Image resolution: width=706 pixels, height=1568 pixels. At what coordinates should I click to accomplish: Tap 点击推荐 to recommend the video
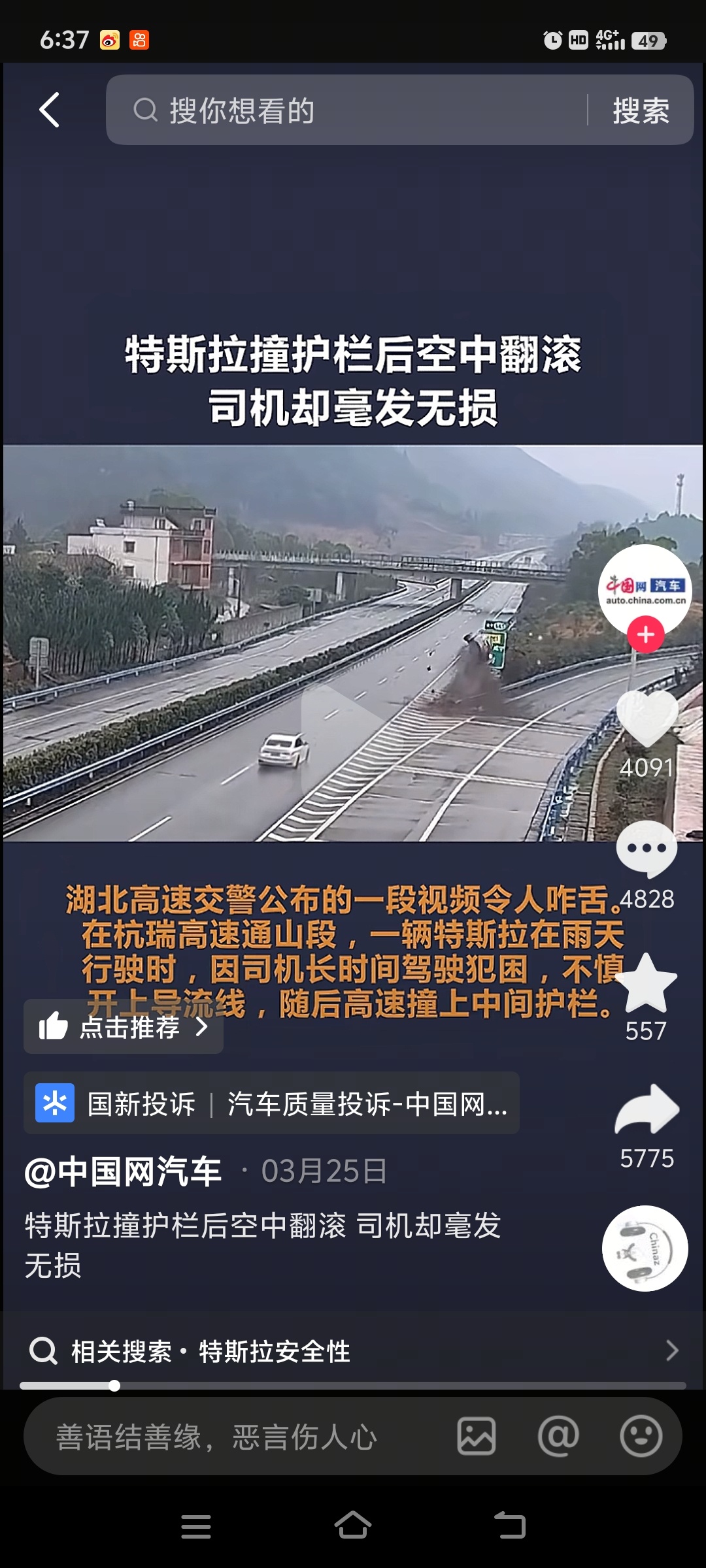pos(124,1027)
